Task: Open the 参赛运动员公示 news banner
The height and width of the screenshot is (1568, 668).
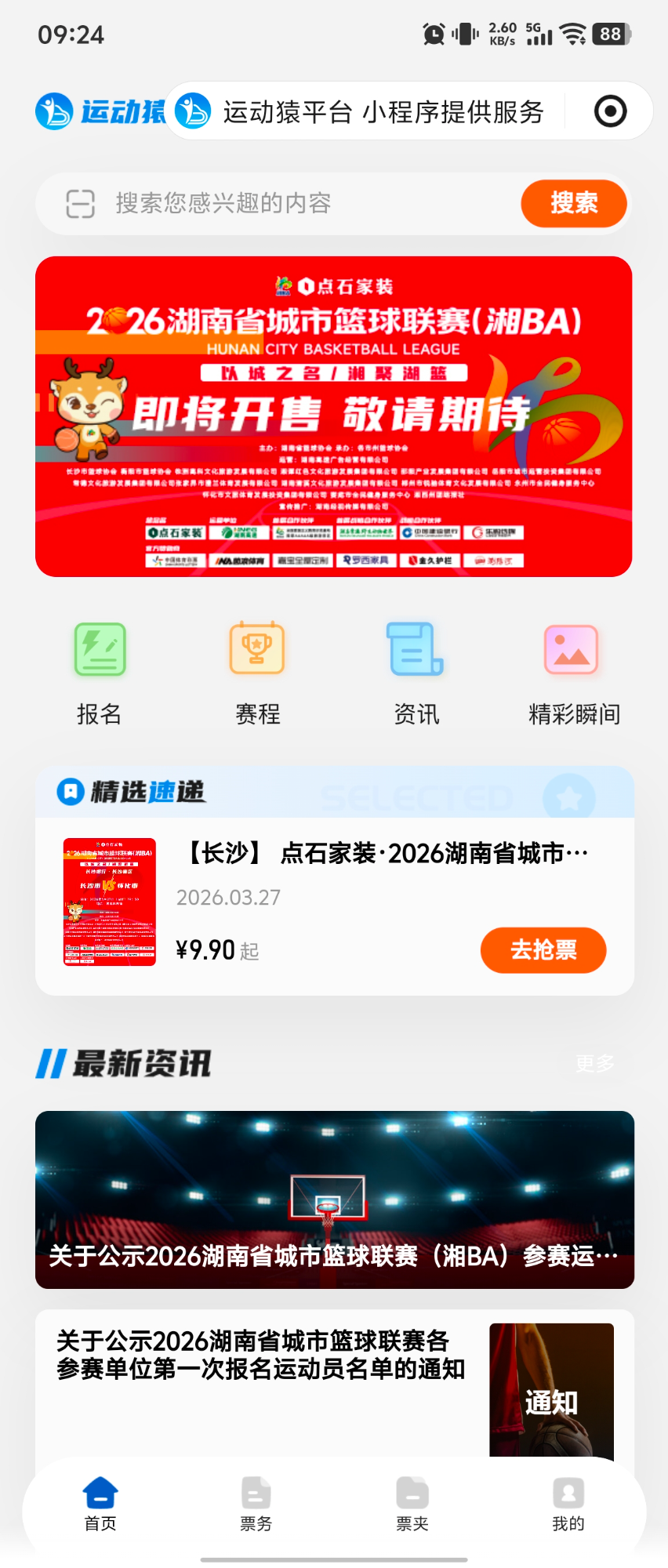Action: click(334, 1200)
